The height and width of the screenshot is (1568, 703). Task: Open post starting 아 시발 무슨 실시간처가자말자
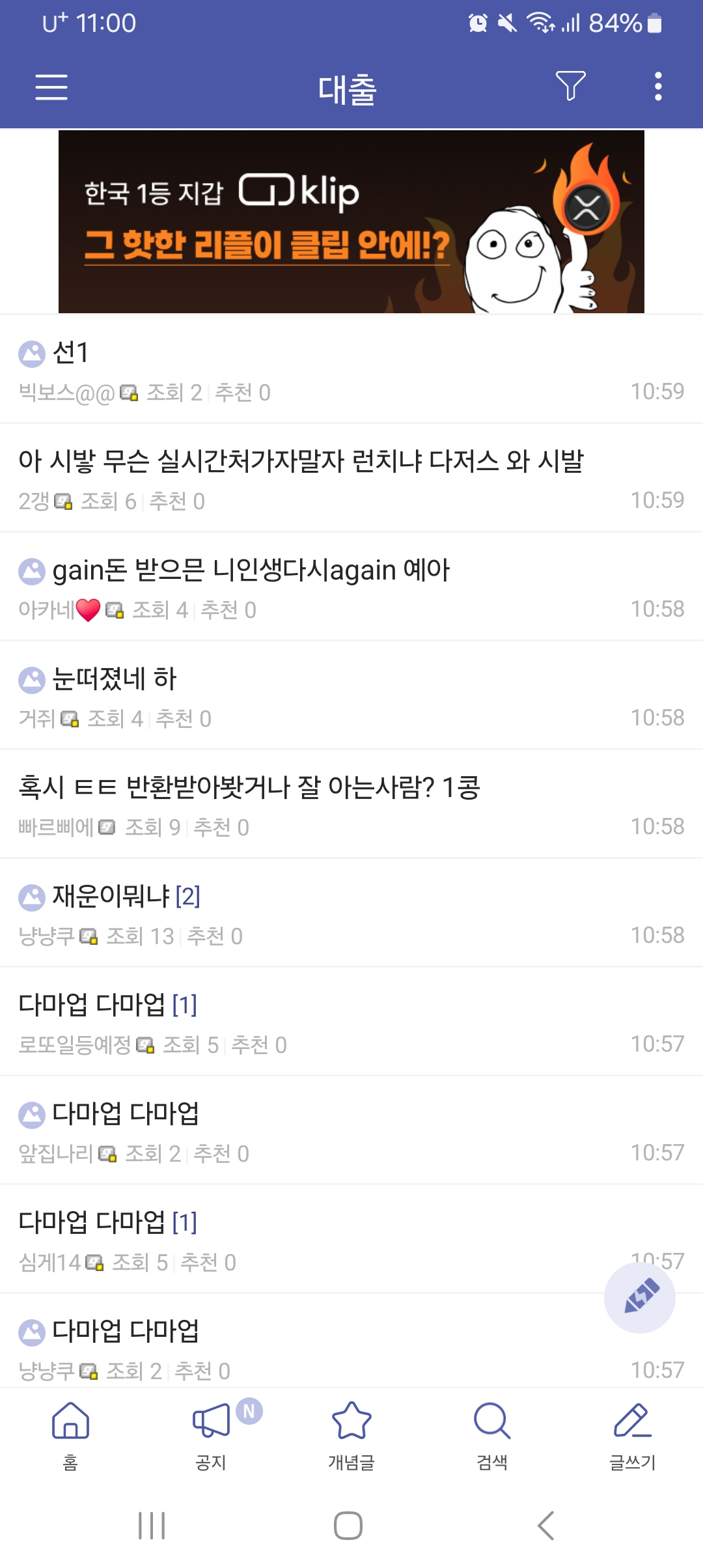(301, 461)
